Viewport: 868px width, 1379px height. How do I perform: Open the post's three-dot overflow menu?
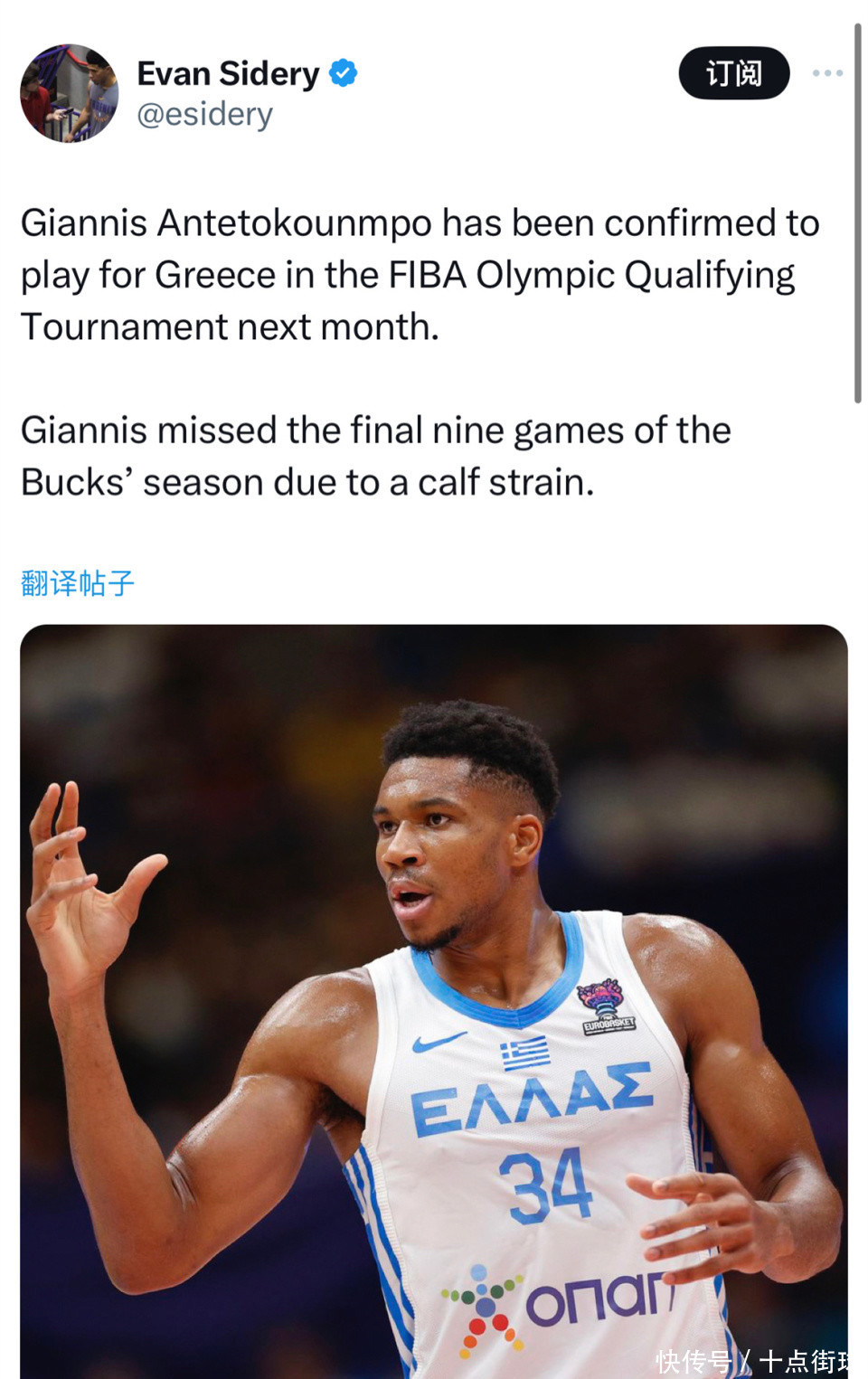click(827, 73)
